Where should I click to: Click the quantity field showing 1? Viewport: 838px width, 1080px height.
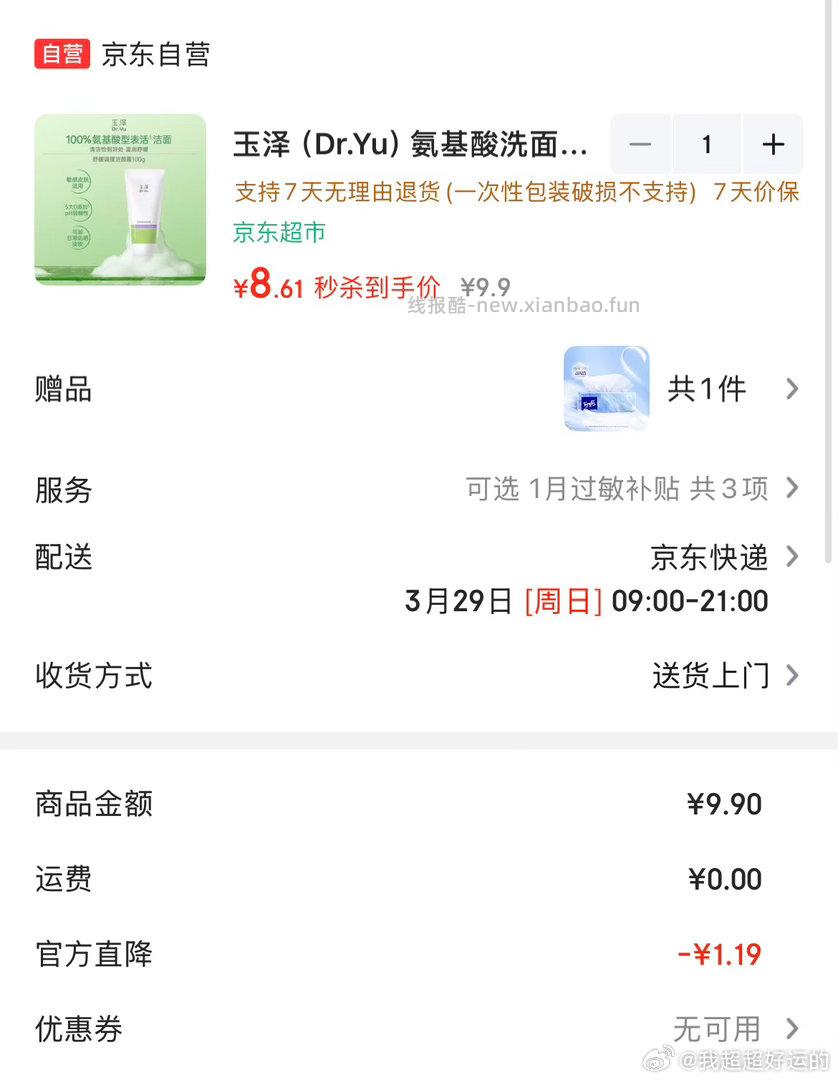tap(707, 145)
